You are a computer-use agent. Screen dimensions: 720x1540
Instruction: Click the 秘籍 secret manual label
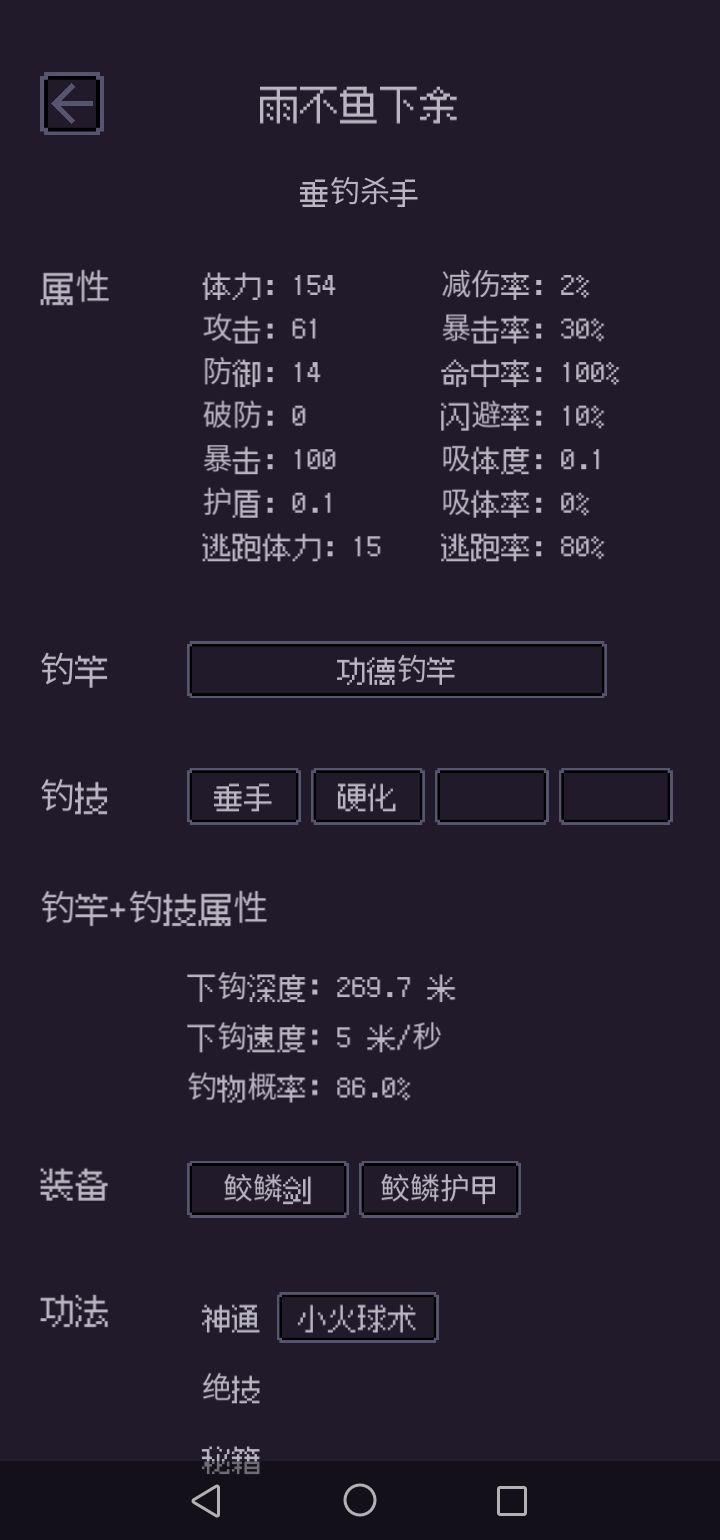(232, 1460)
